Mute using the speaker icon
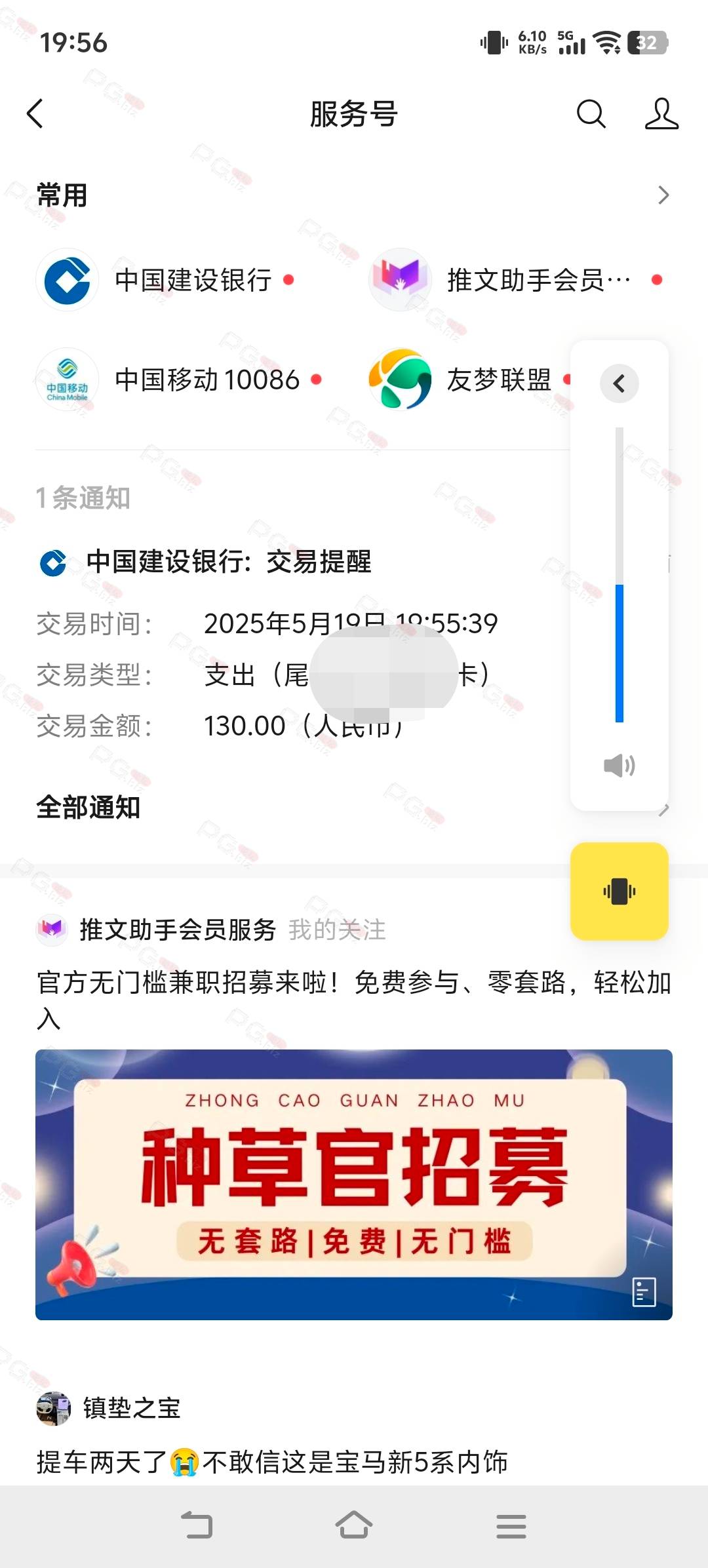This screenshot has height=1568, width=708. (619, 765)
